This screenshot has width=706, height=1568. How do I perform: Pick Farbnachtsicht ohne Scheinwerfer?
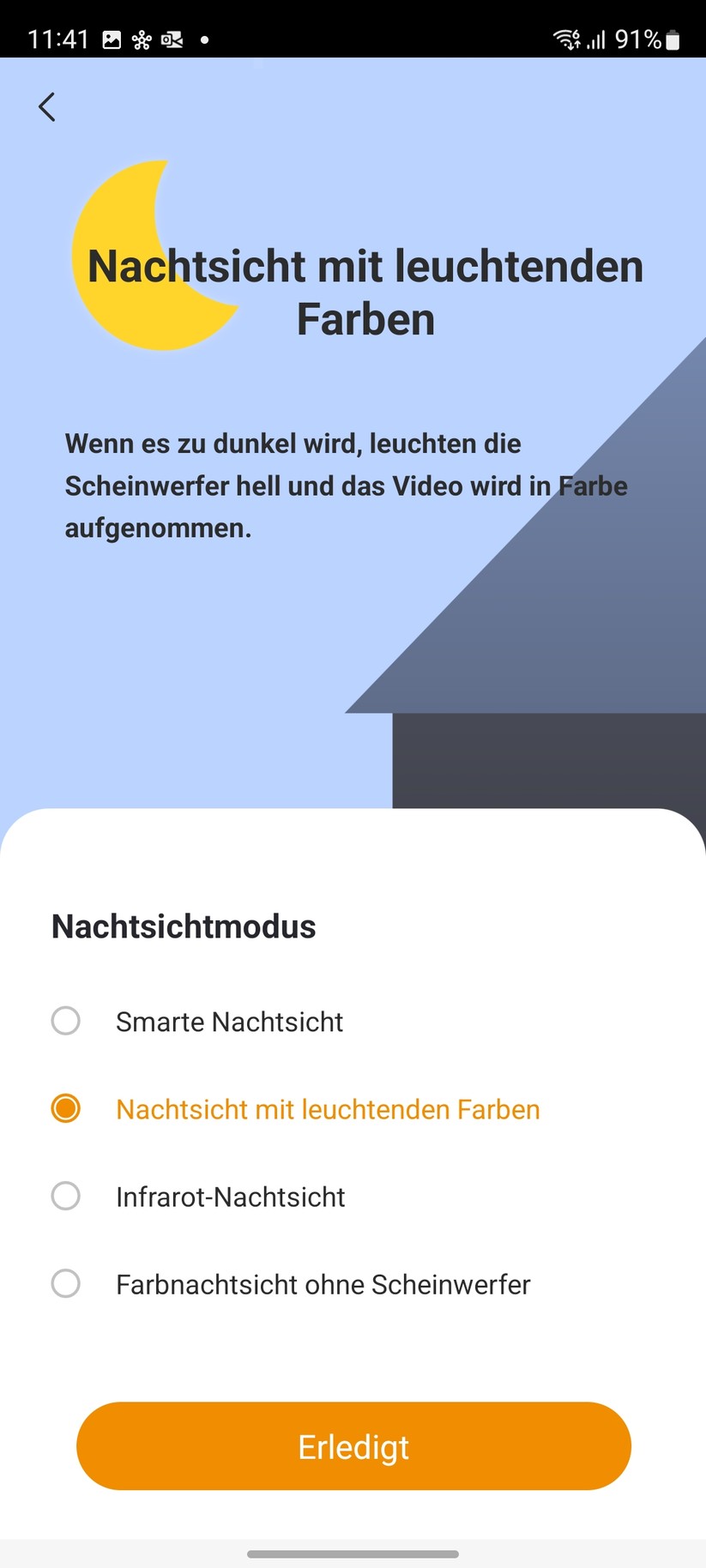click(x=66, y=1283)
